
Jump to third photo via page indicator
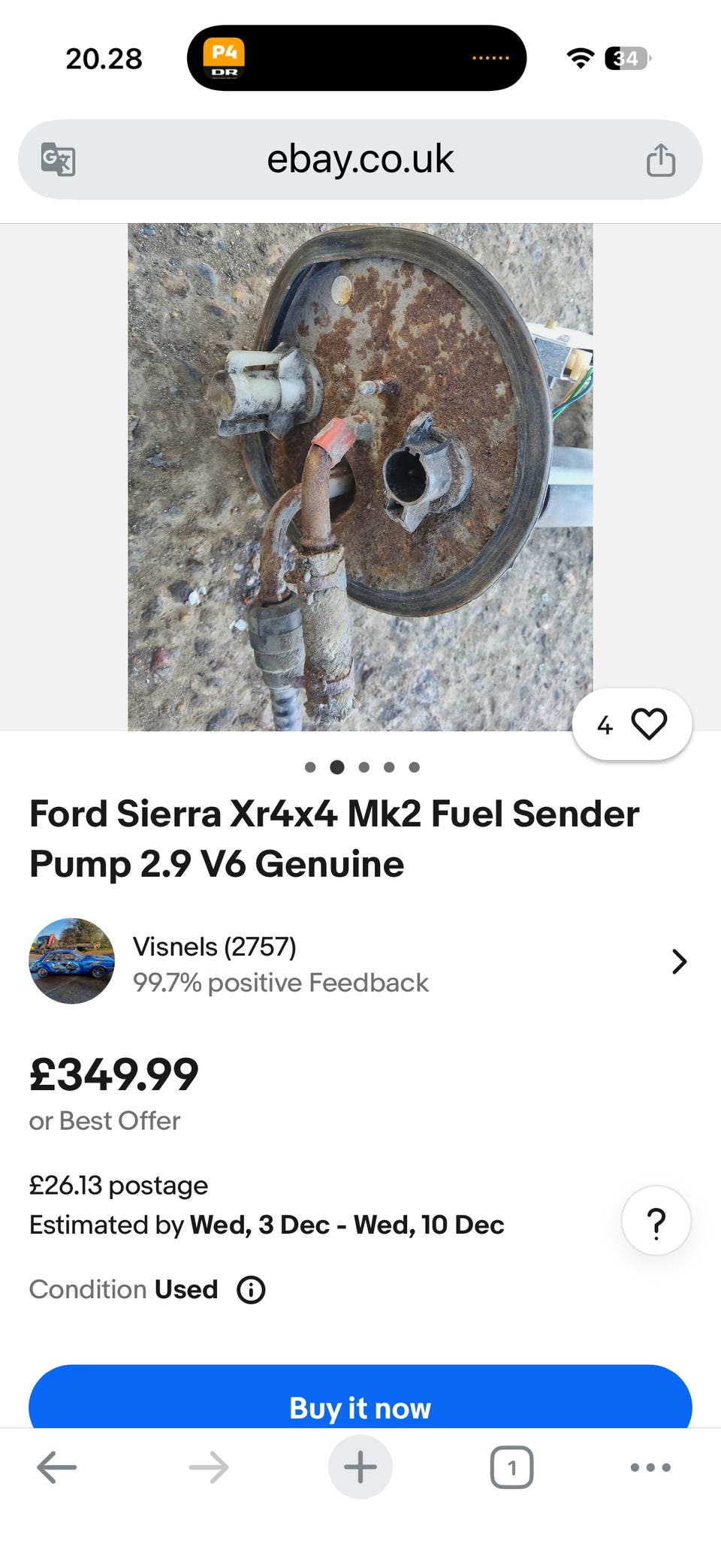(364, 767)
